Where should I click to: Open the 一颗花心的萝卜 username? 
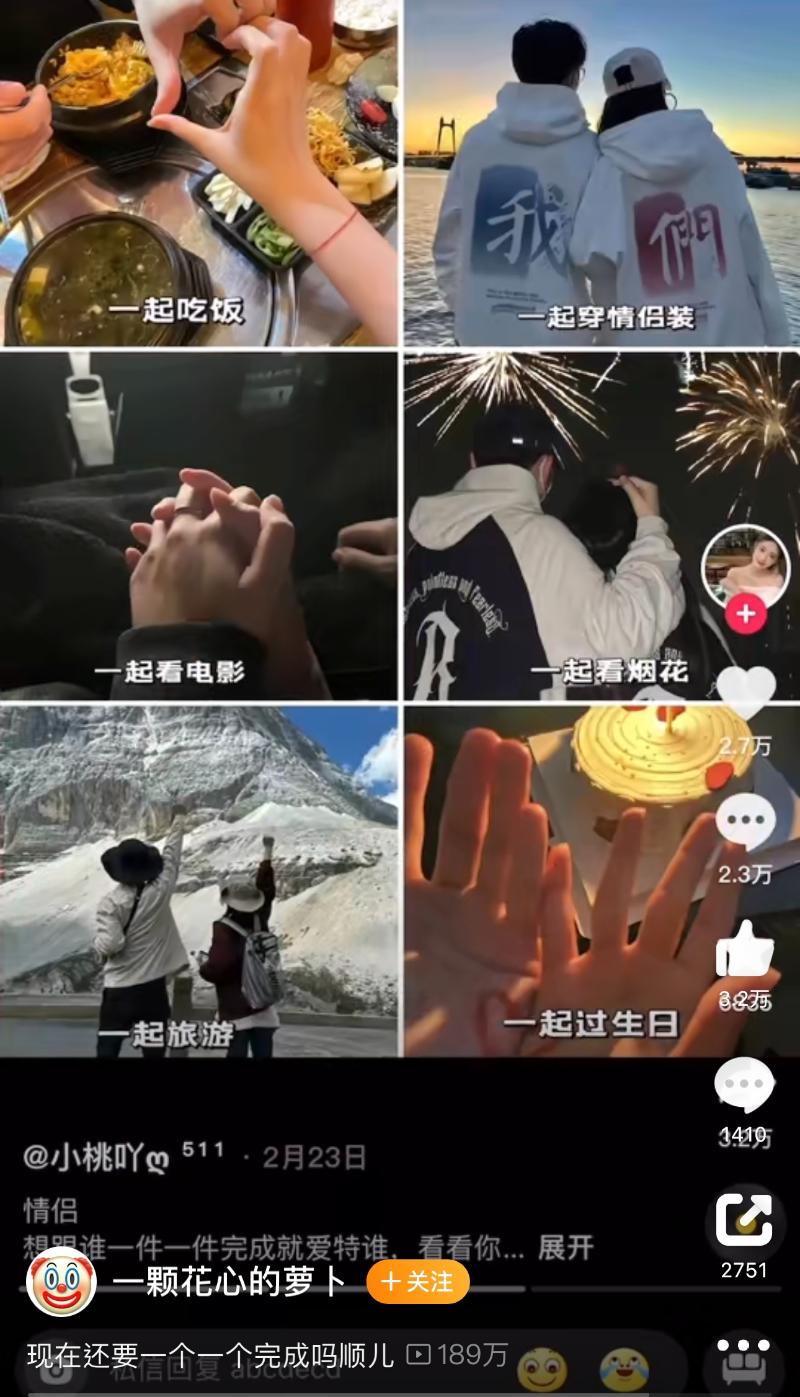point(229,1282)
